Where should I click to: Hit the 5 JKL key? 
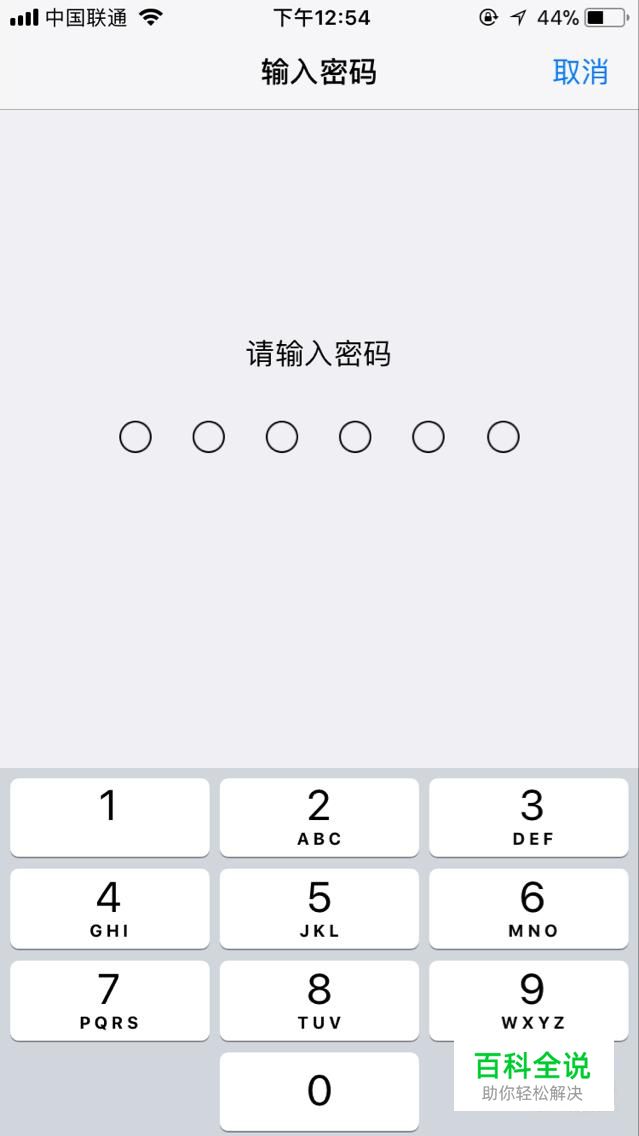coord(319,908)
